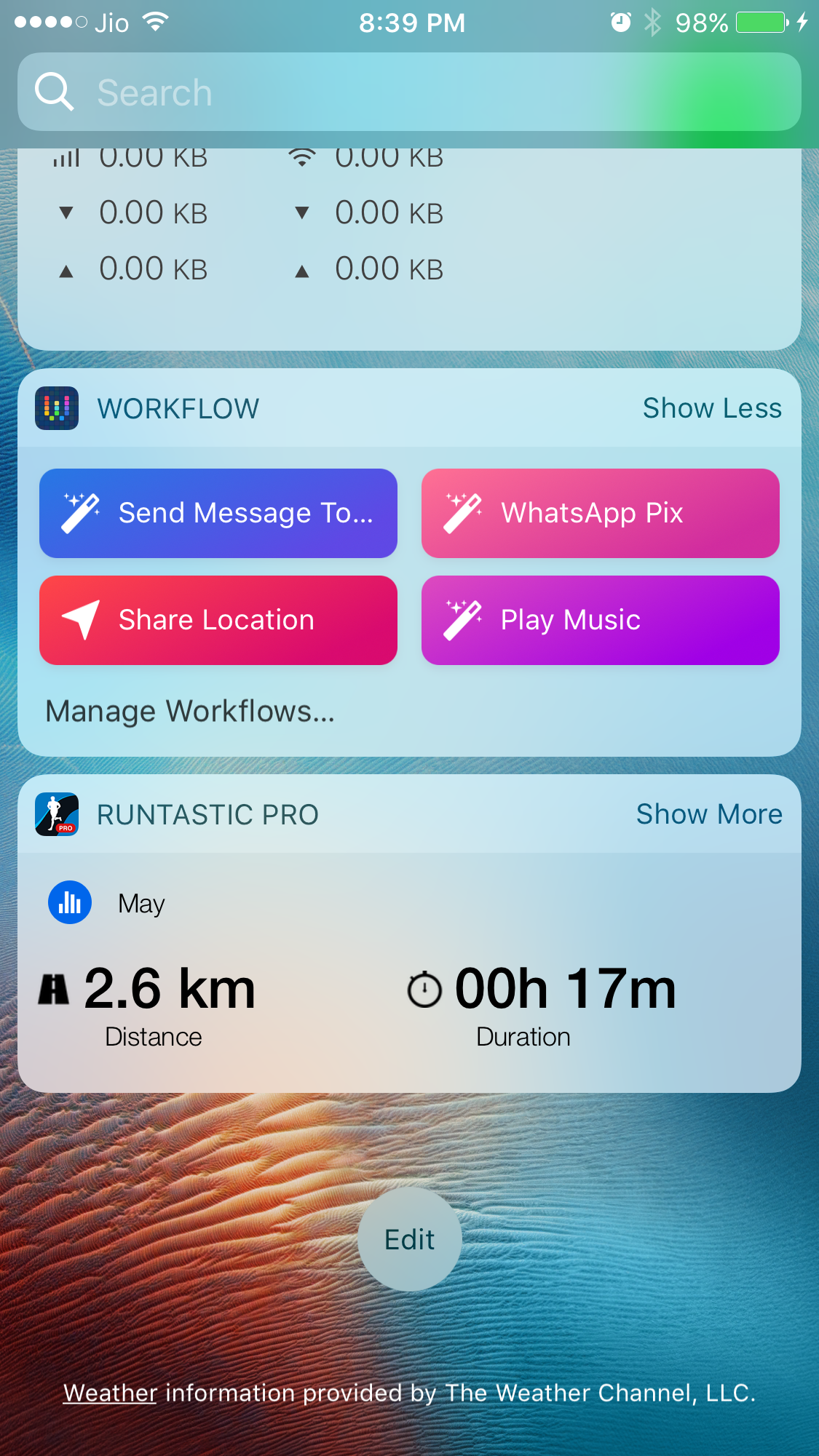
Task: Tap the Edit widgets button
Action: pyautogui.click(x=409, y=1239)
